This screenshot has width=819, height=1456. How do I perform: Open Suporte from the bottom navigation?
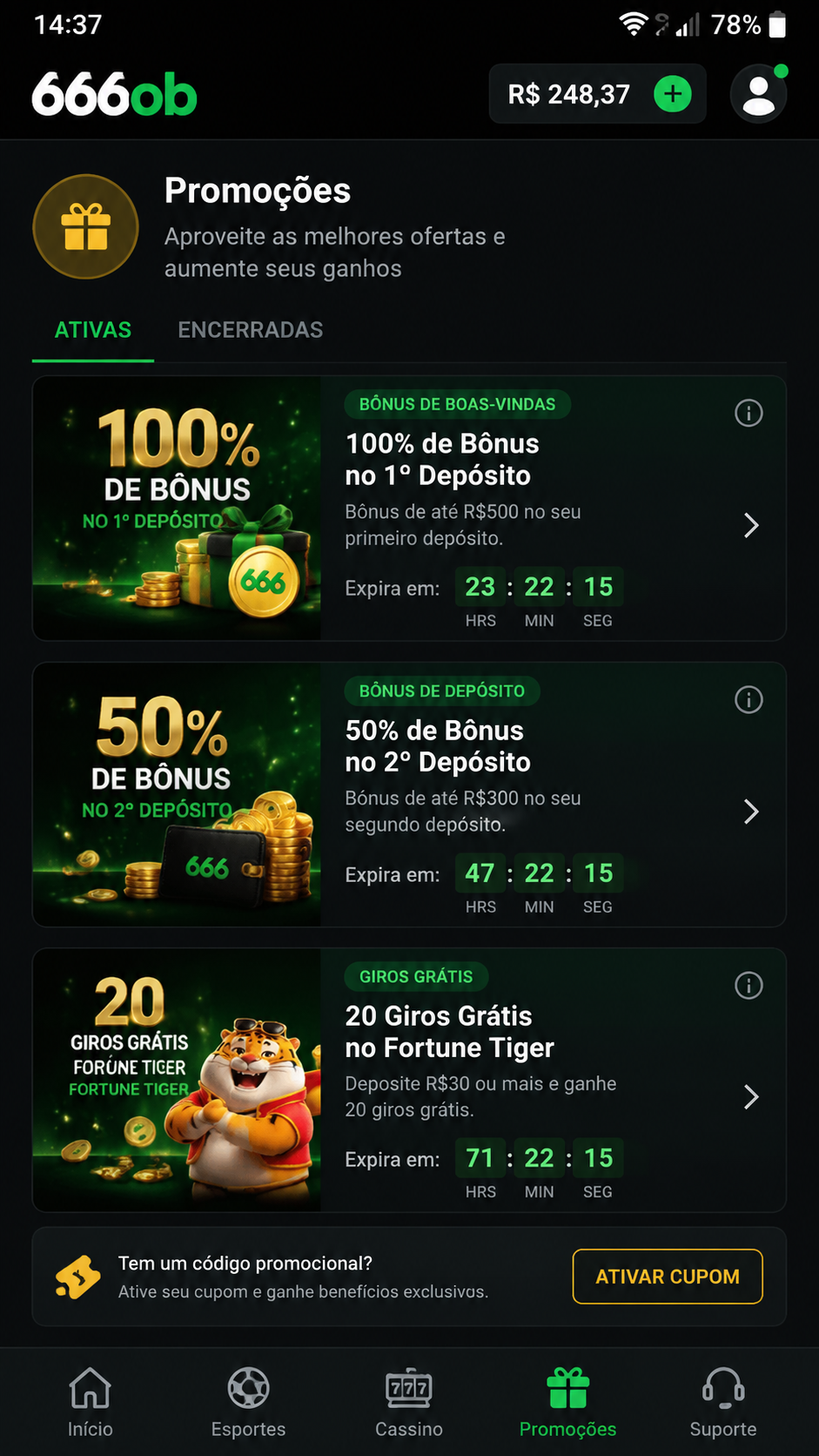723,1402
